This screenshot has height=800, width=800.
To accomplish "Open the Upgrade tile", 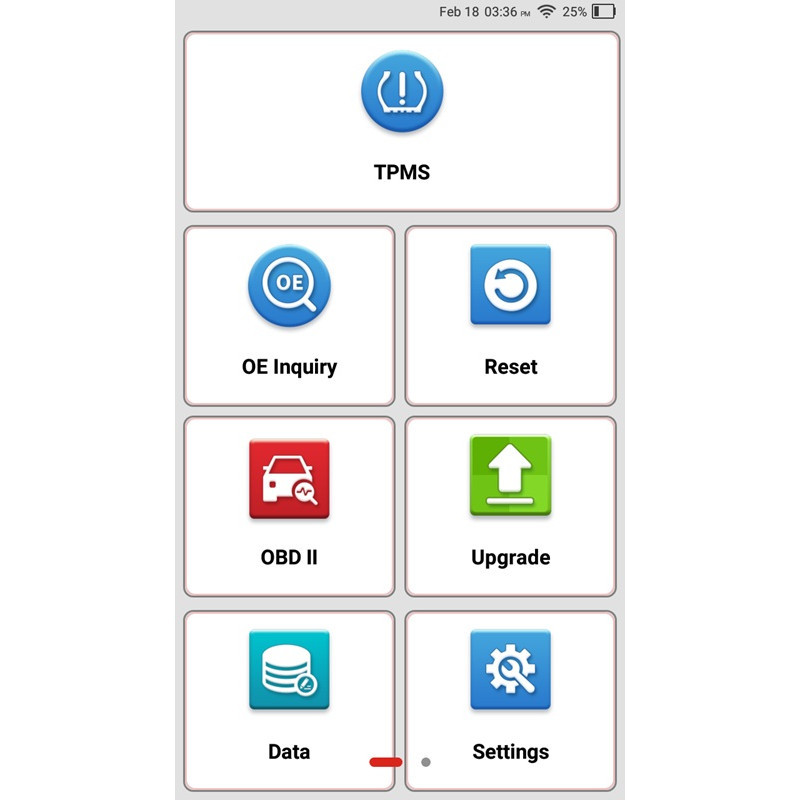I will tap(510, 506).
